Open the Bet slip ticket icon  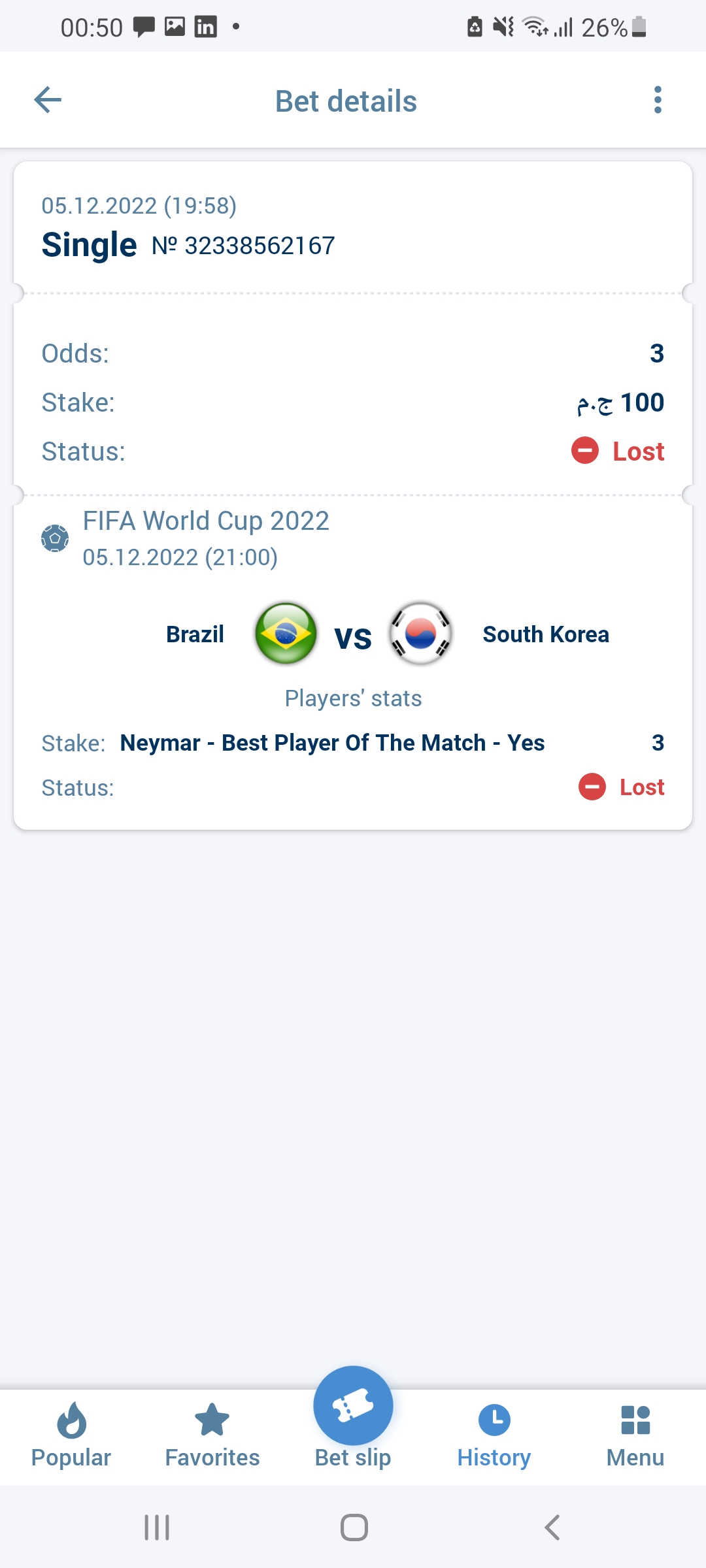[353, 1406]
